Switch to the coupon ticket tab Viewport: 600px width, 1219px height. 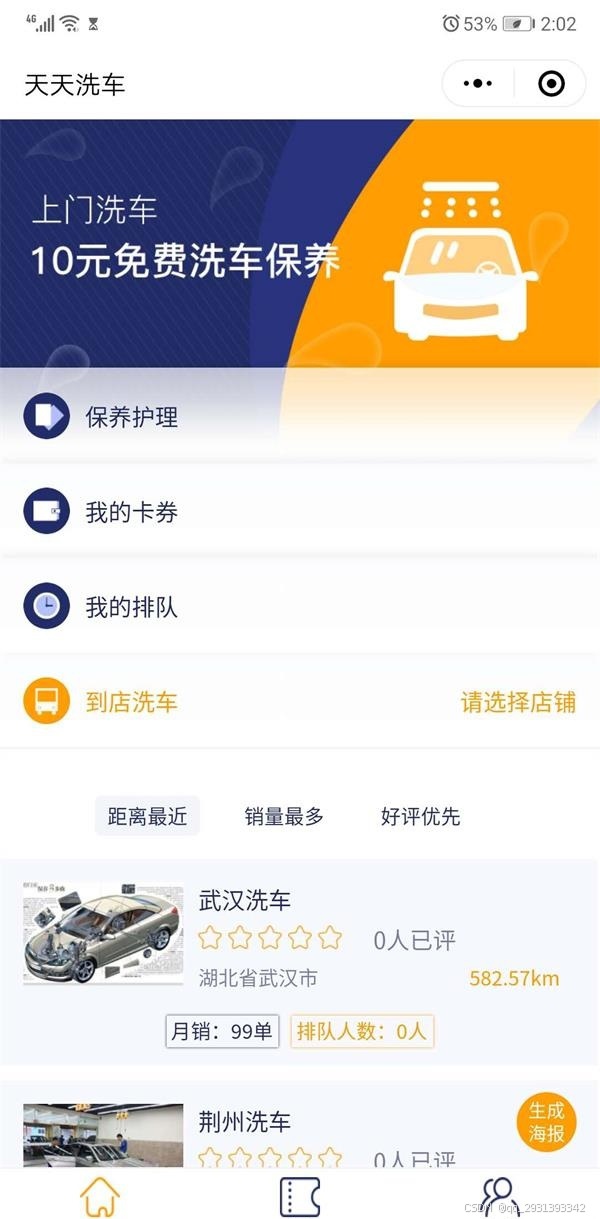[x=299, y=1195]
